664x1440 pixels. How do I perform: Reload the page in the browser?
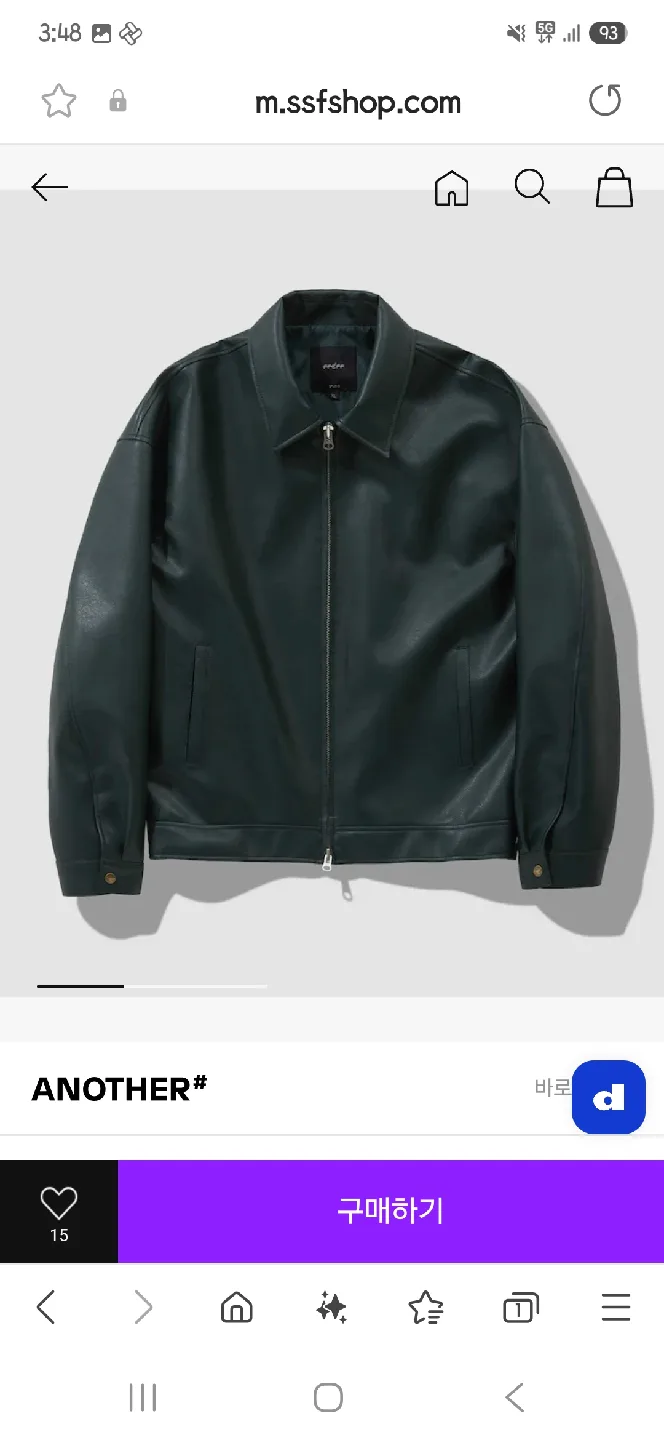[605, 101]
